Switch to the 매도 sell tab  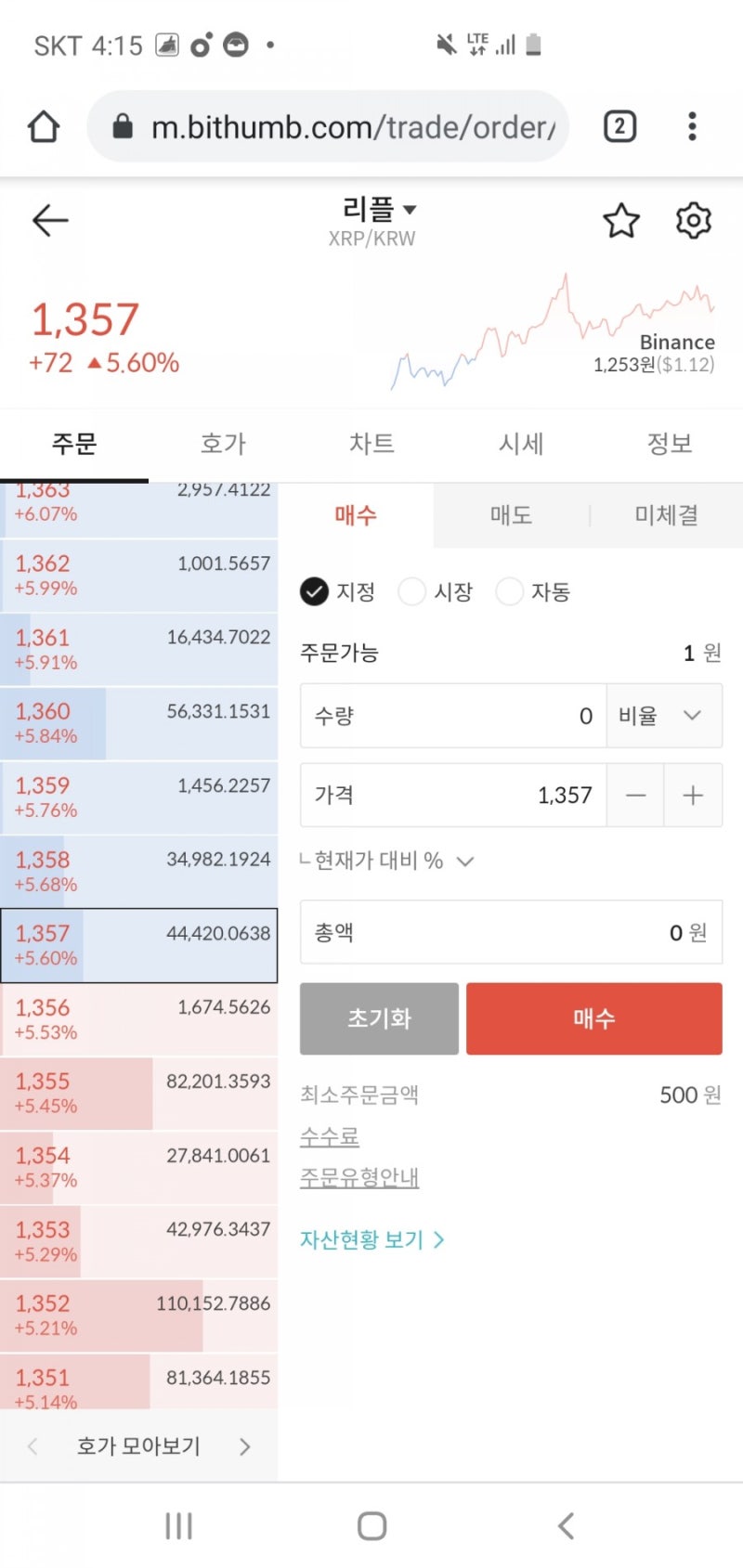click(511, 515)
